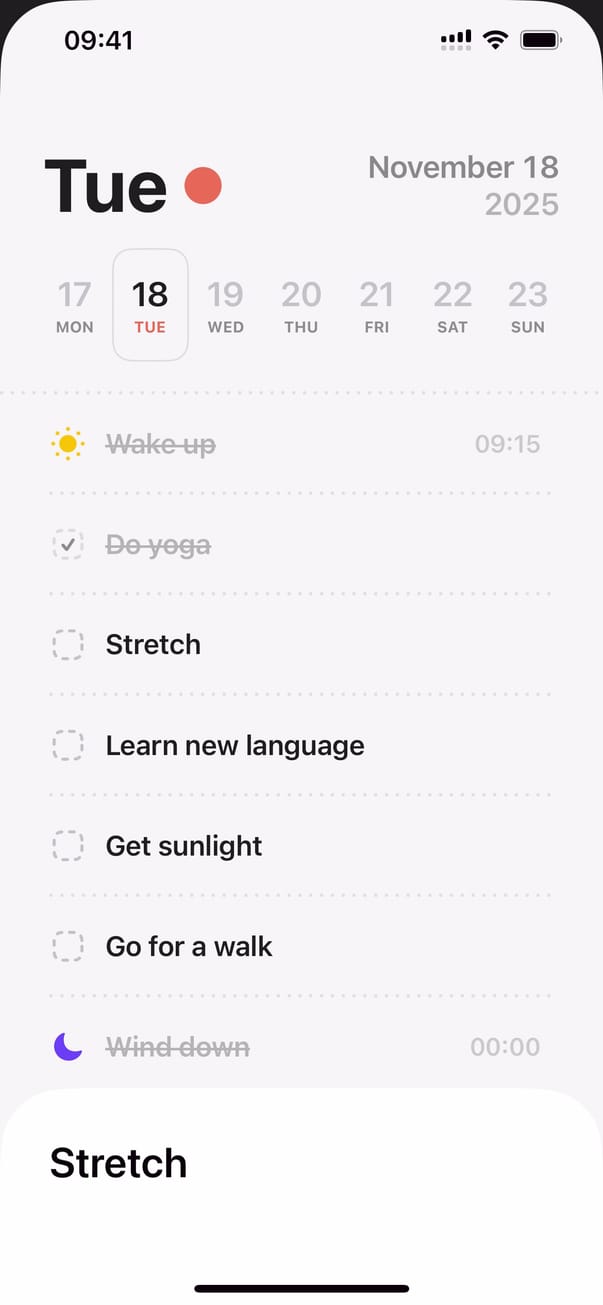This screenshot has width=603, height=1305.
Task: Tick the Go for a walk checkbox
Action: (67, 946)
